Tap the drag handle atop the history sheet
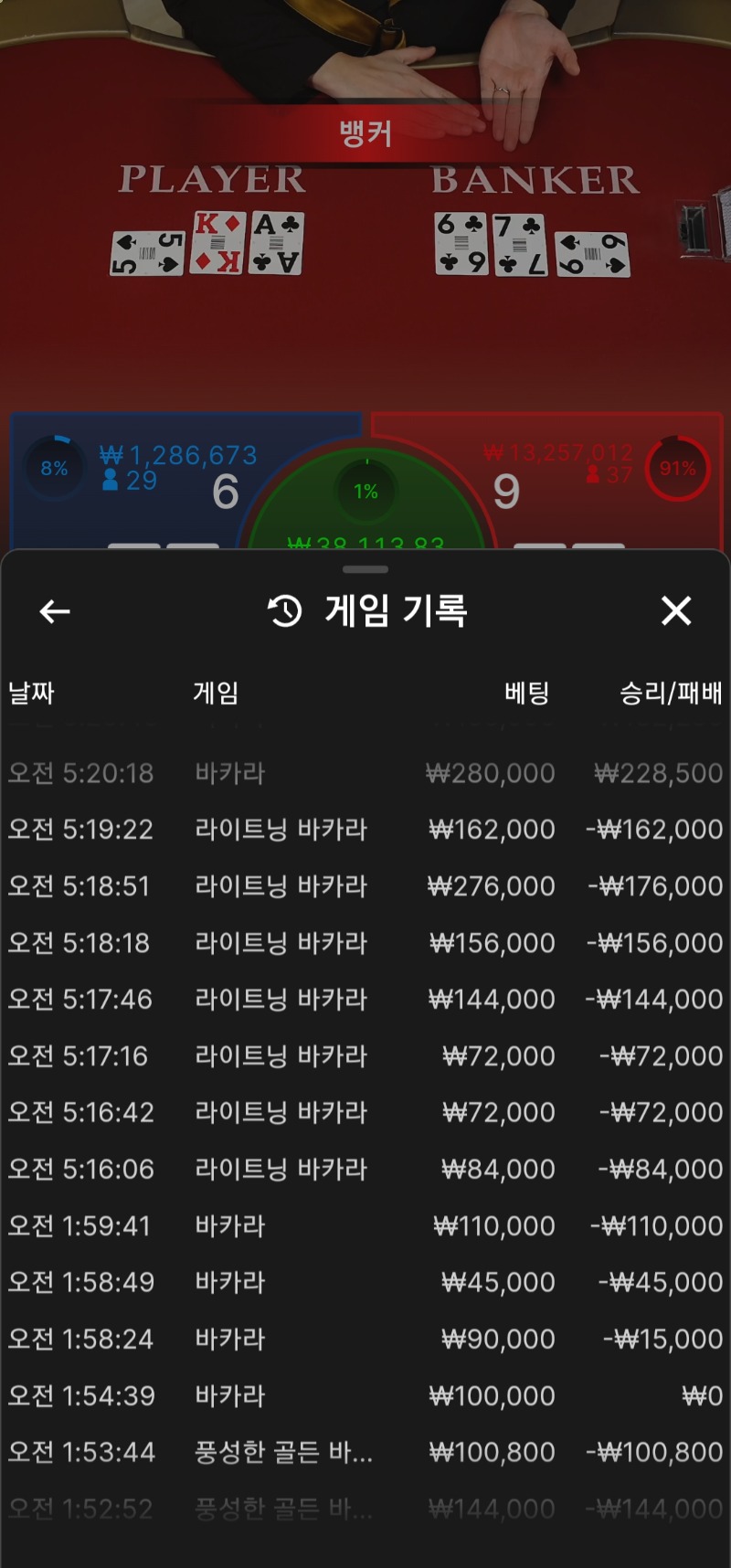Viewport: 731px width, 1568px height. 365,569
